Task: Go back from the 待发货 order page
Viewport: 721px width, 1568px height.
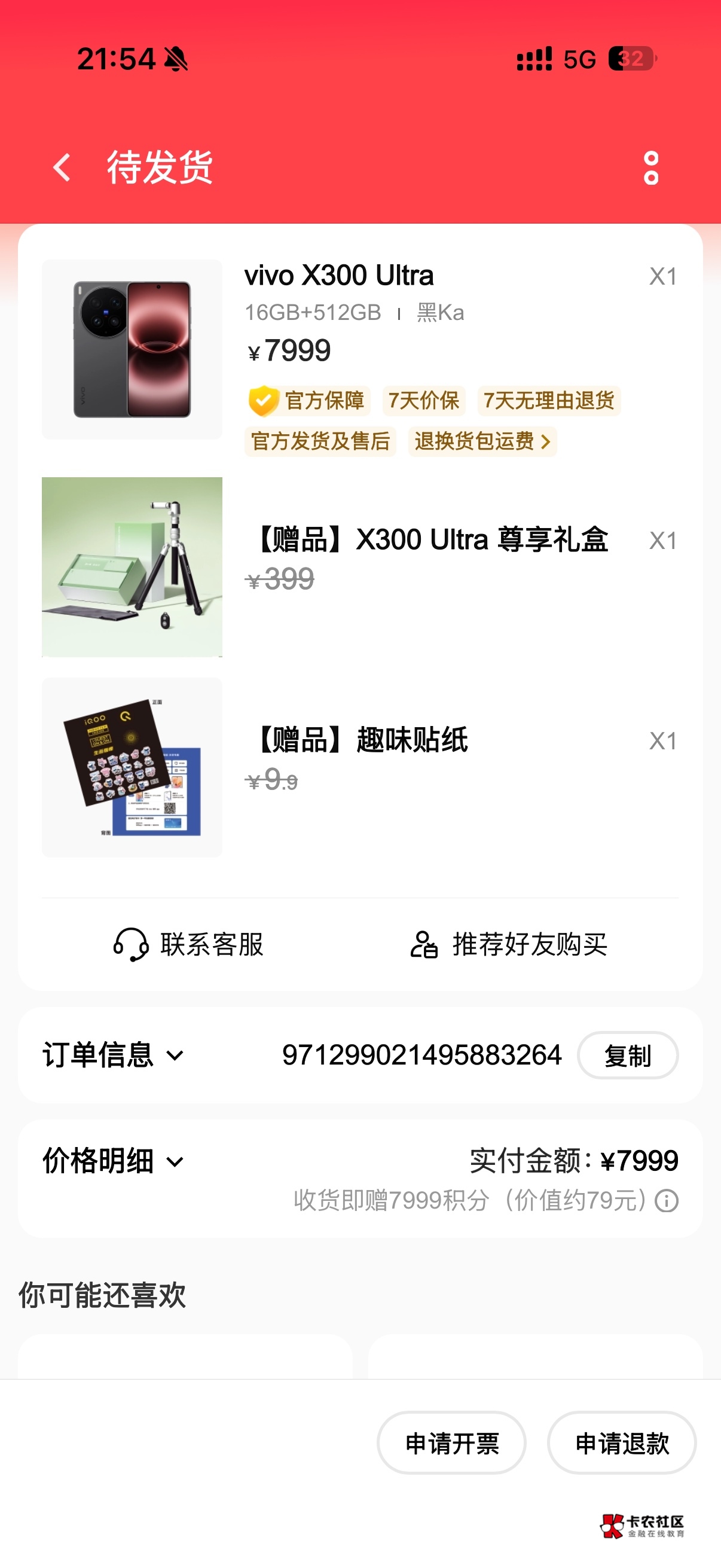Action: [62, 167]
